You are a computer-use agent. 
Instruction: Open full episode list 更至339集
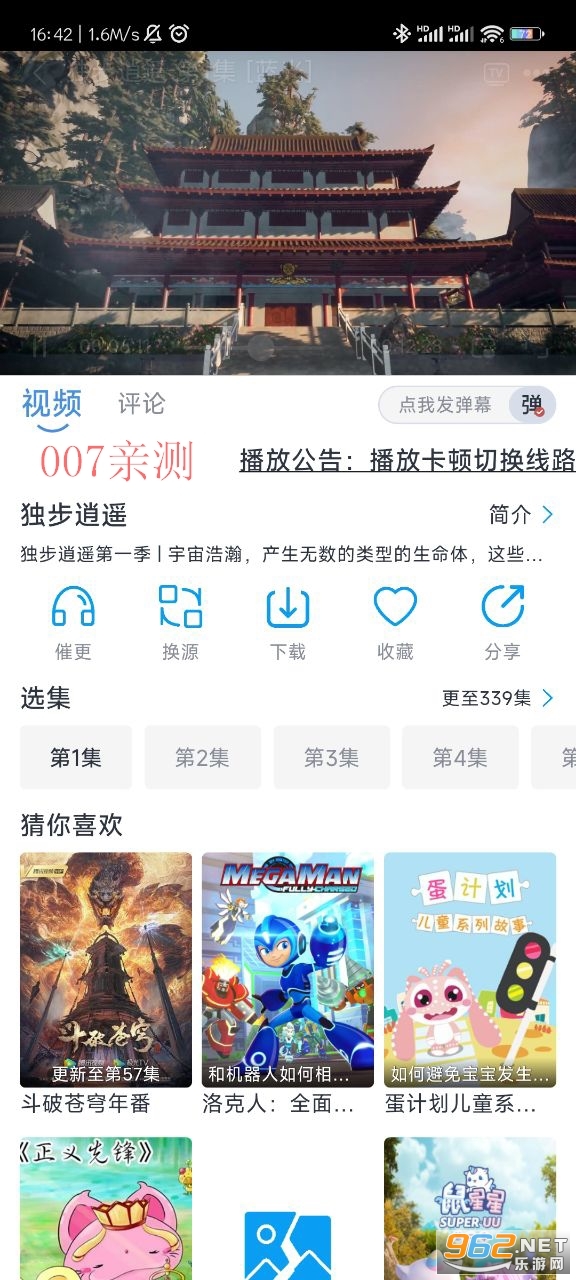click(498, 698)
